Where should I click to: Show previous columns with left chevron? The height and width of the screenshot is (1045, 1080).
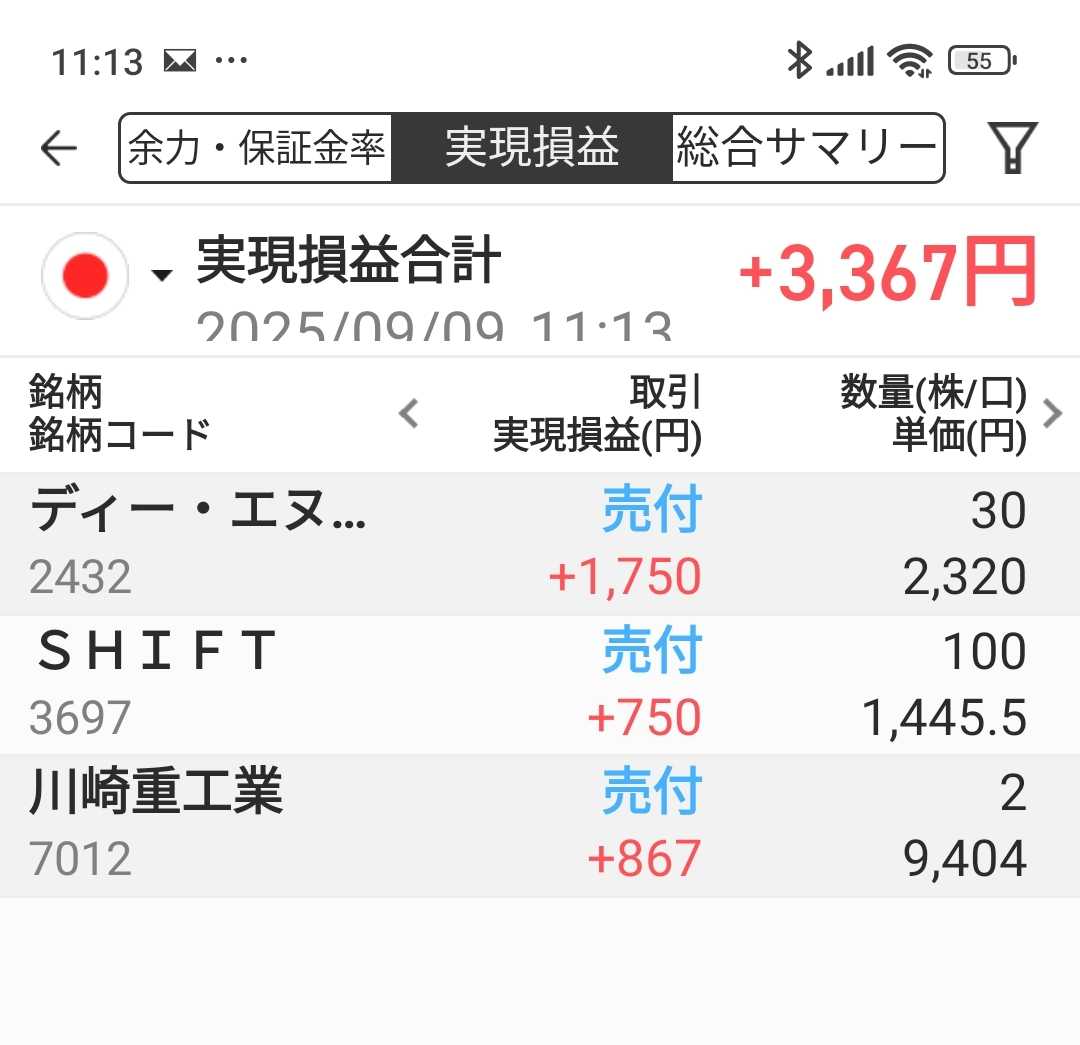click(408, 413)
